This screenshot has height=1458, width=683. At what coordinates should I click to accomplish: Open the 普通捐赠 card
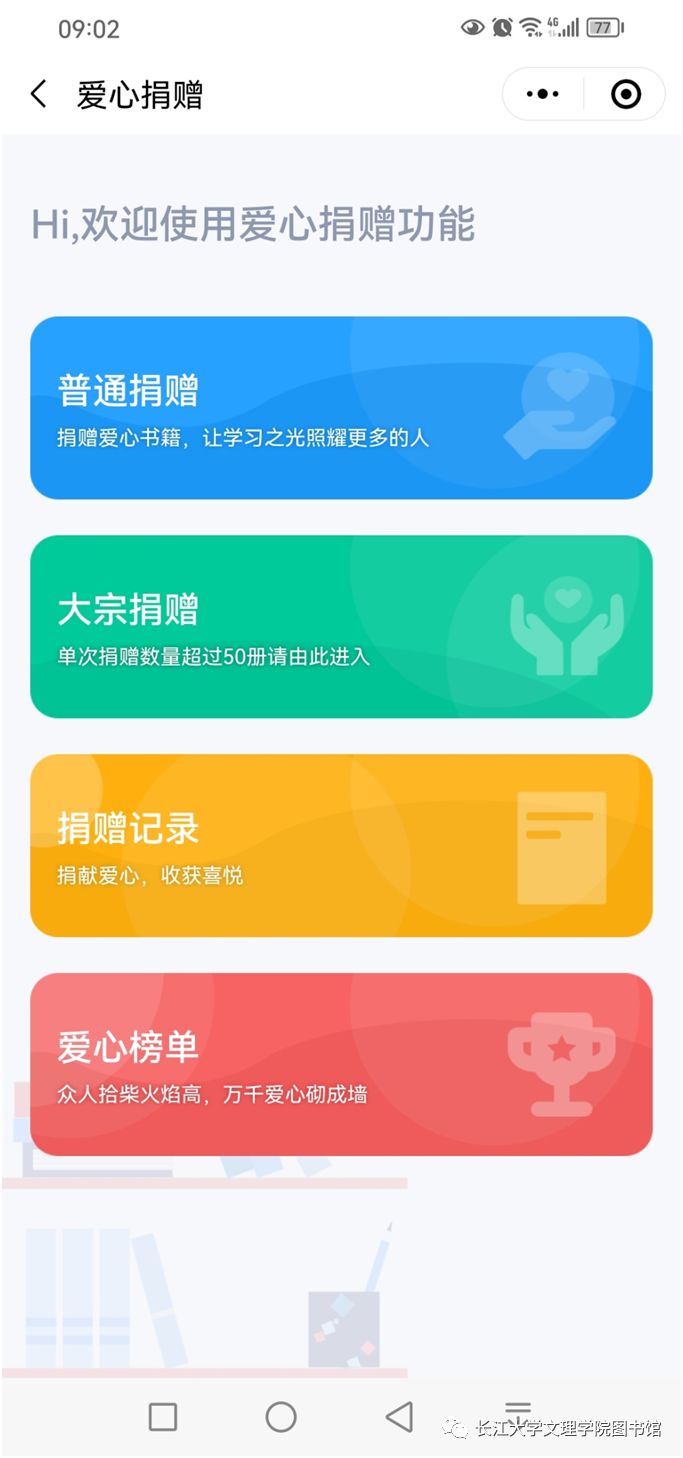click(341, 408)
